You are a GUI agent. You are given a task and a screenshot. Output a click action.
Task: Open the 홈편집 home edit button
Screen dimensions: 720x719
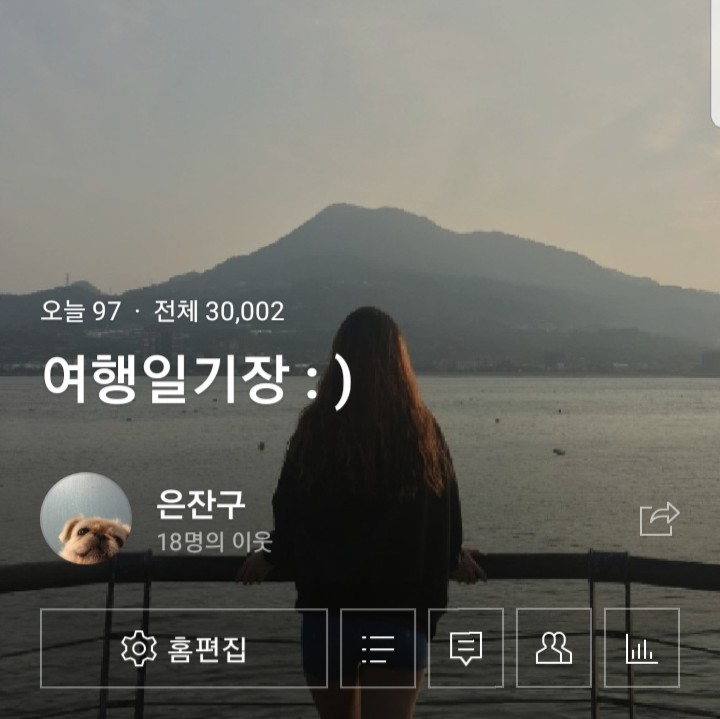184,648
